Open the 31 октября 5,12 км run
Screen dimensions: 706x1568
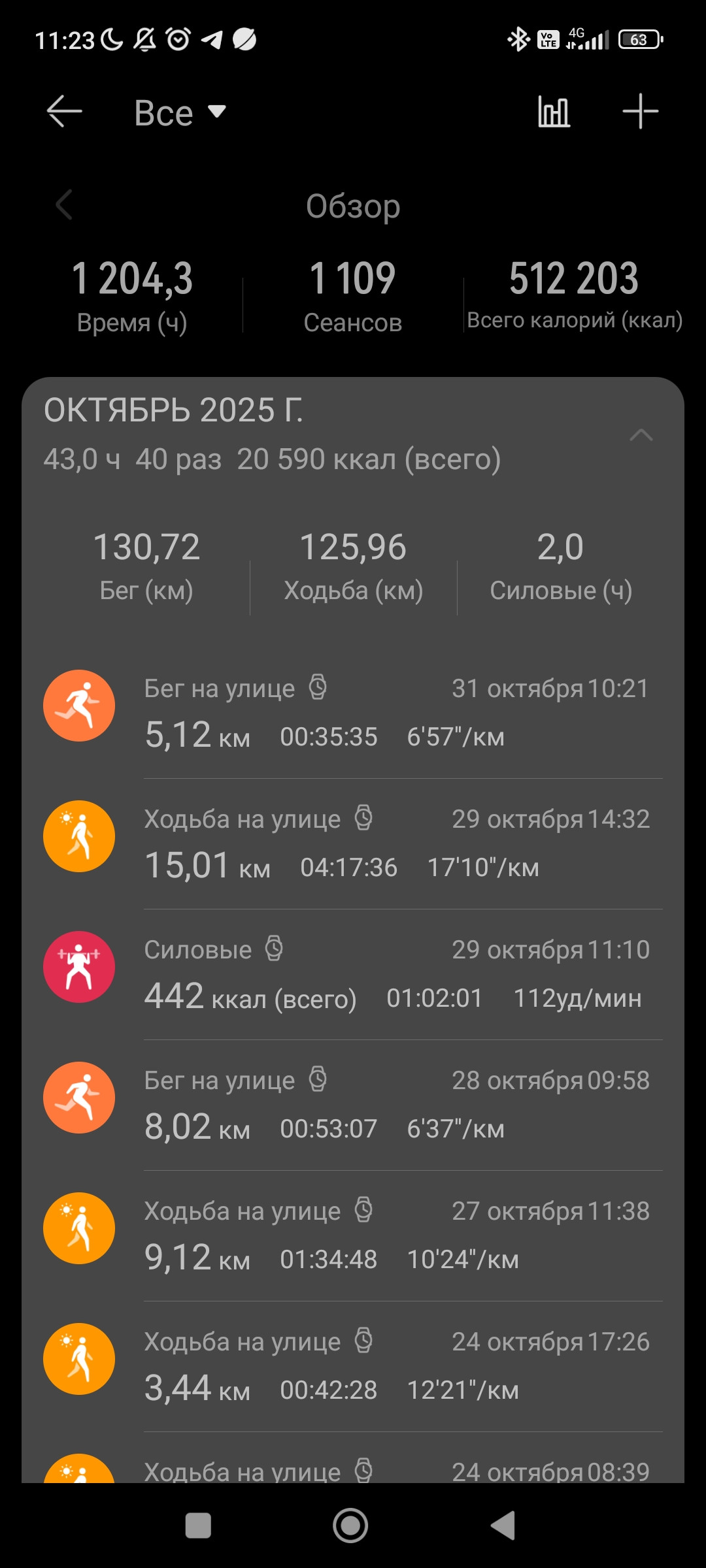(353, 713)
